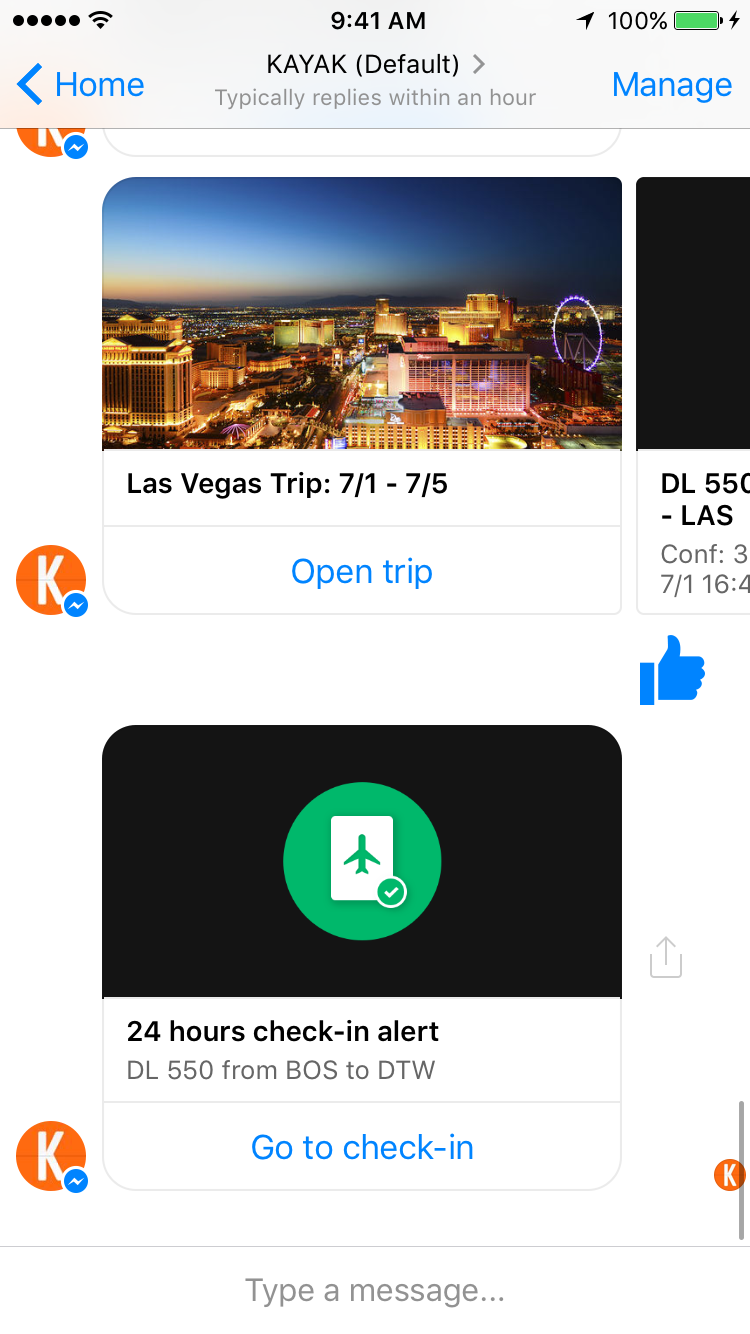The height and width of the screenshot is (1334, 750).
Task: Tap the Las Vegas trip photo card
Action: click(x=362, y=314)
